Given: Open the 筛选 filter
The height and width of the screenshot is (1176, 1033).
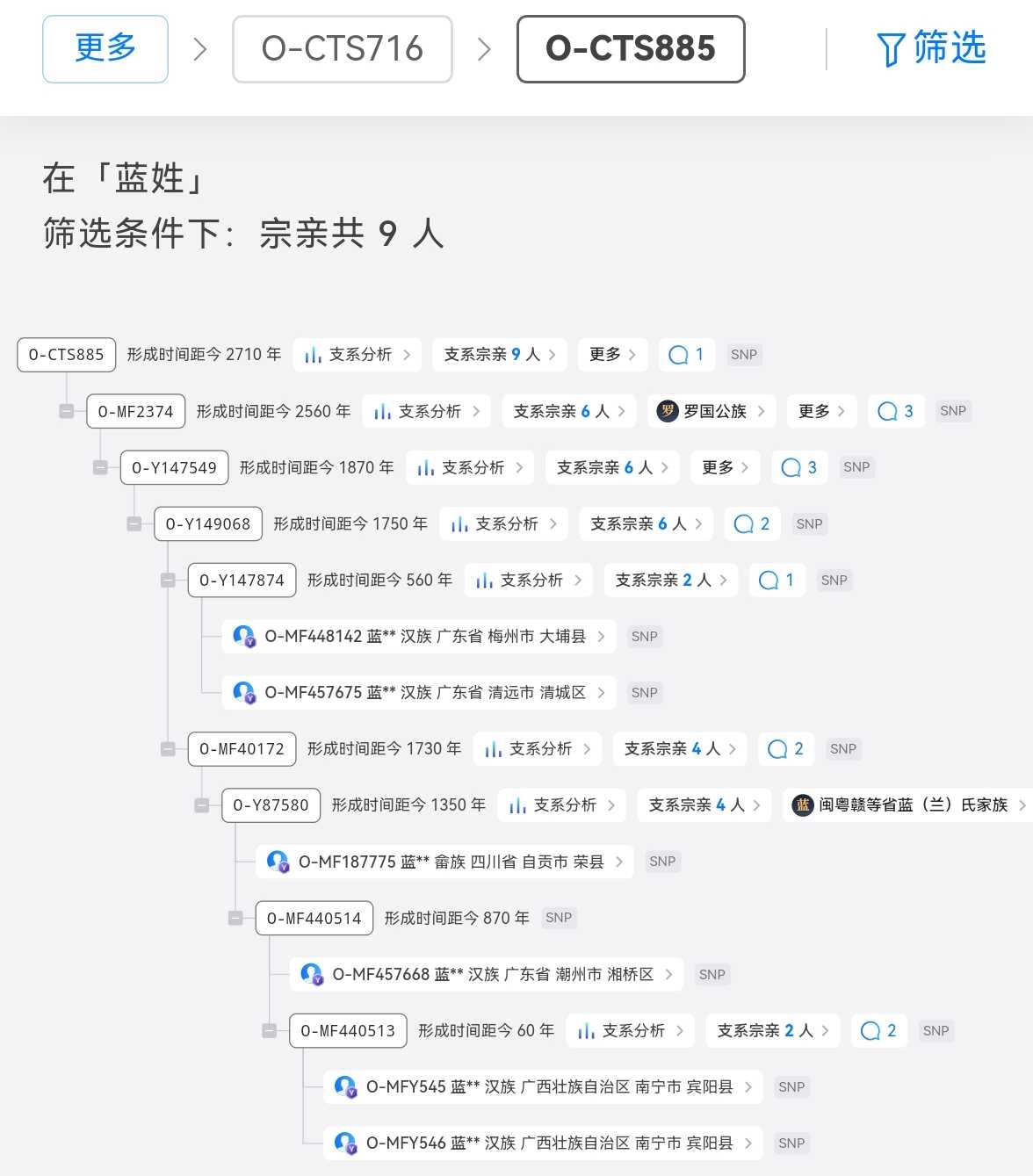Looking at the screenshot, I should [x=931, y=48].
